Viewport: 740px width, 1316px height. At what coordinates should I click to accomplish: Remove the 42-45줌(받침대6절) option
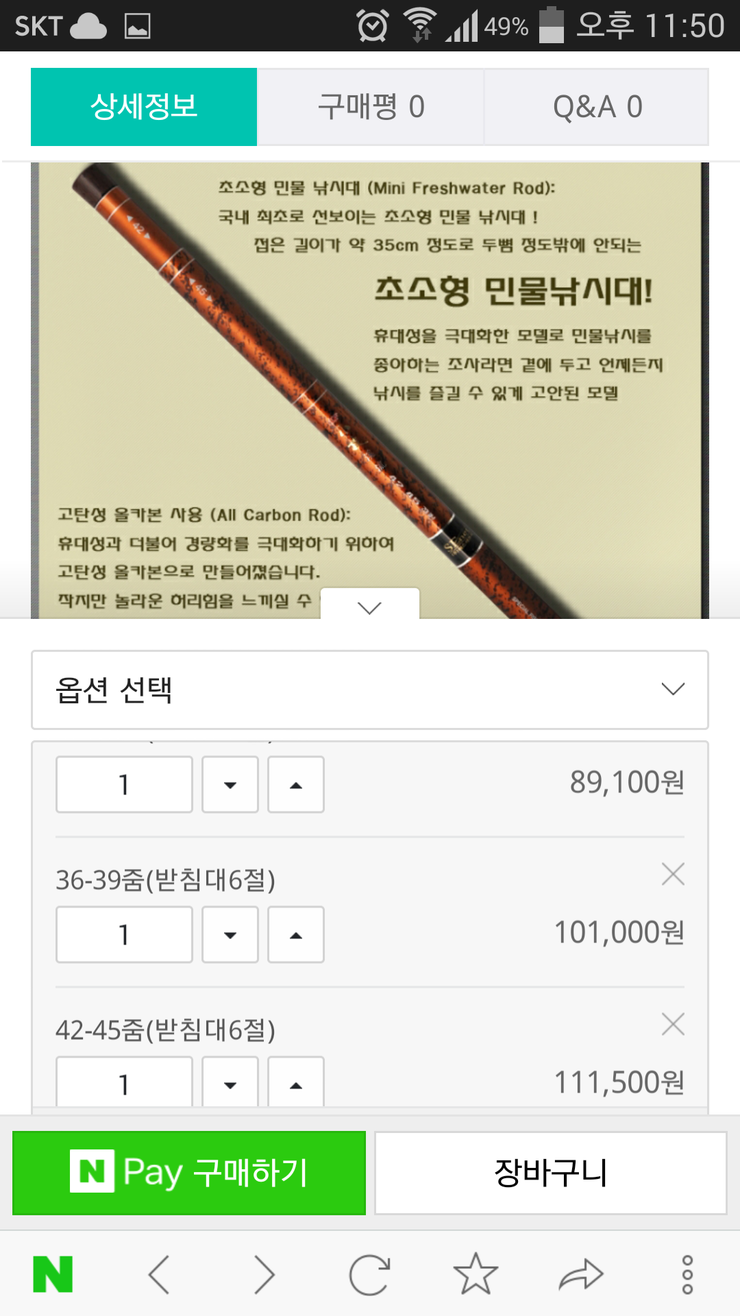pyautogui.click(x=673, y=1024)
